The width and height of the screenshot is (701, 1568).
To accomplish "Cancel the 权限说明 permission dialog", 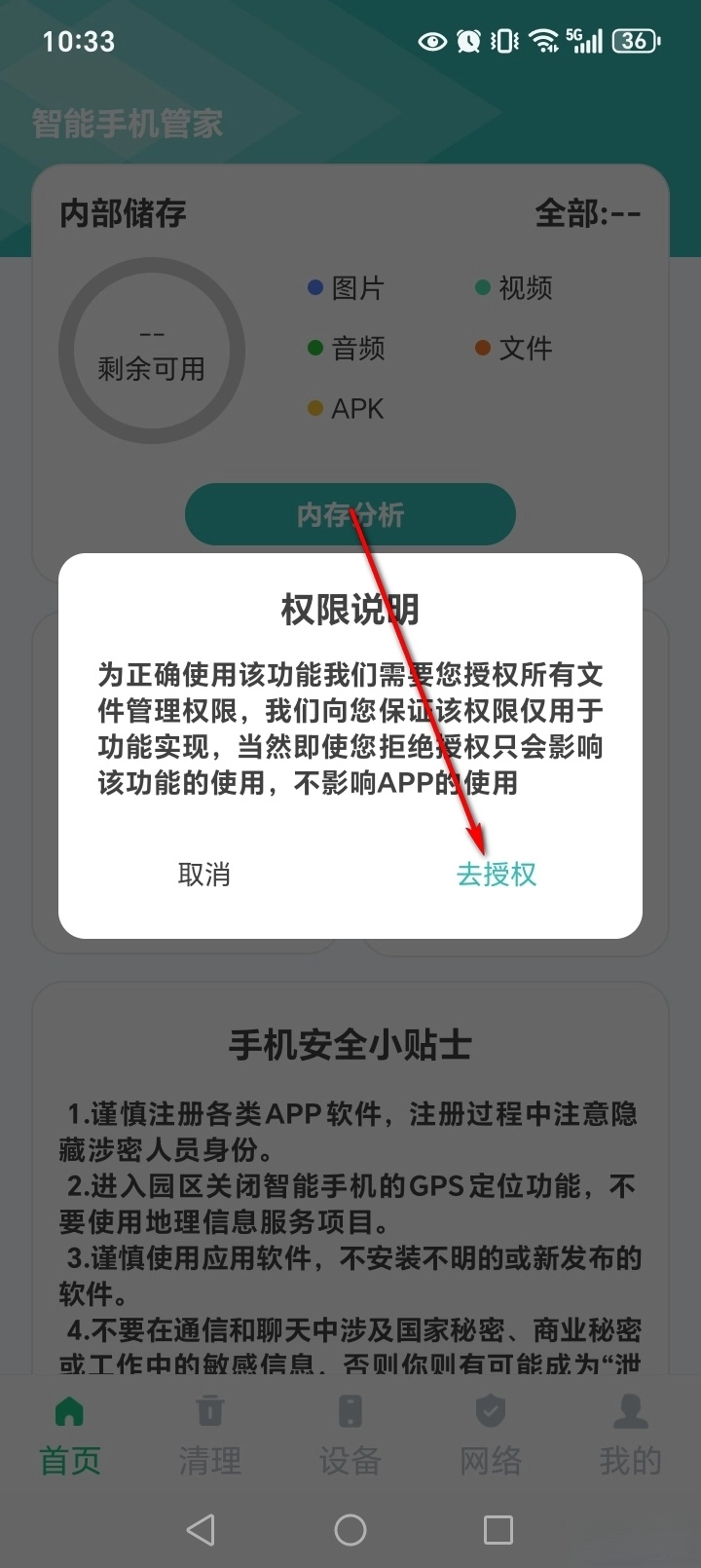I will pos(204,874).
